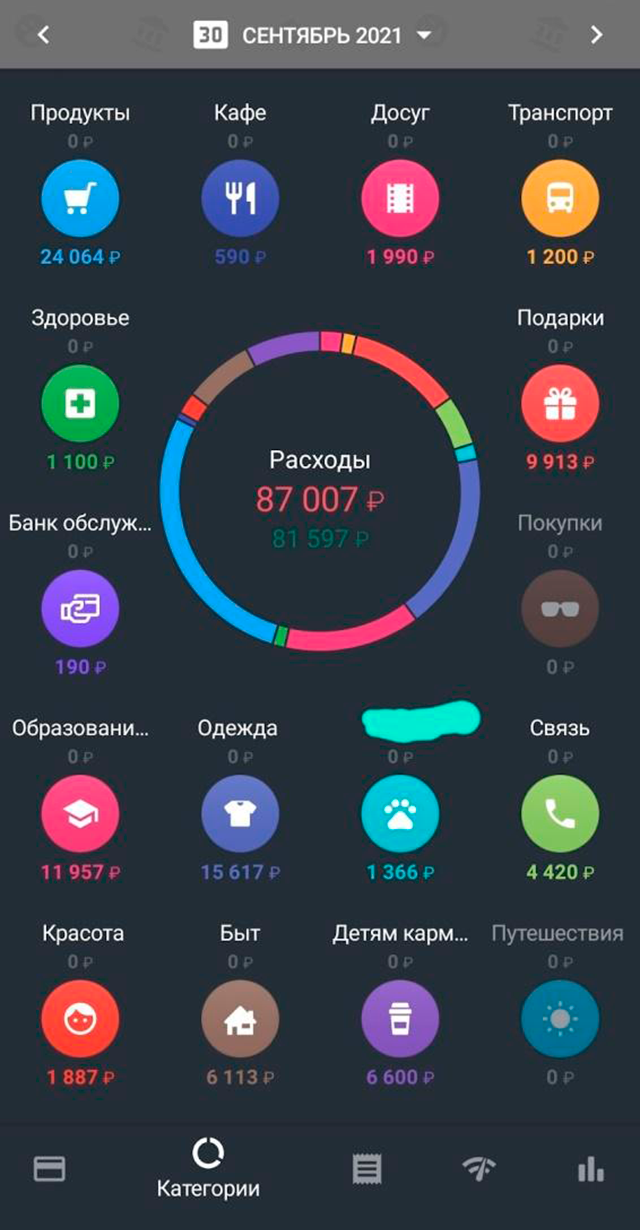
Task: Open the Банк обслуж... category
Action: click(x=80, y=609)
